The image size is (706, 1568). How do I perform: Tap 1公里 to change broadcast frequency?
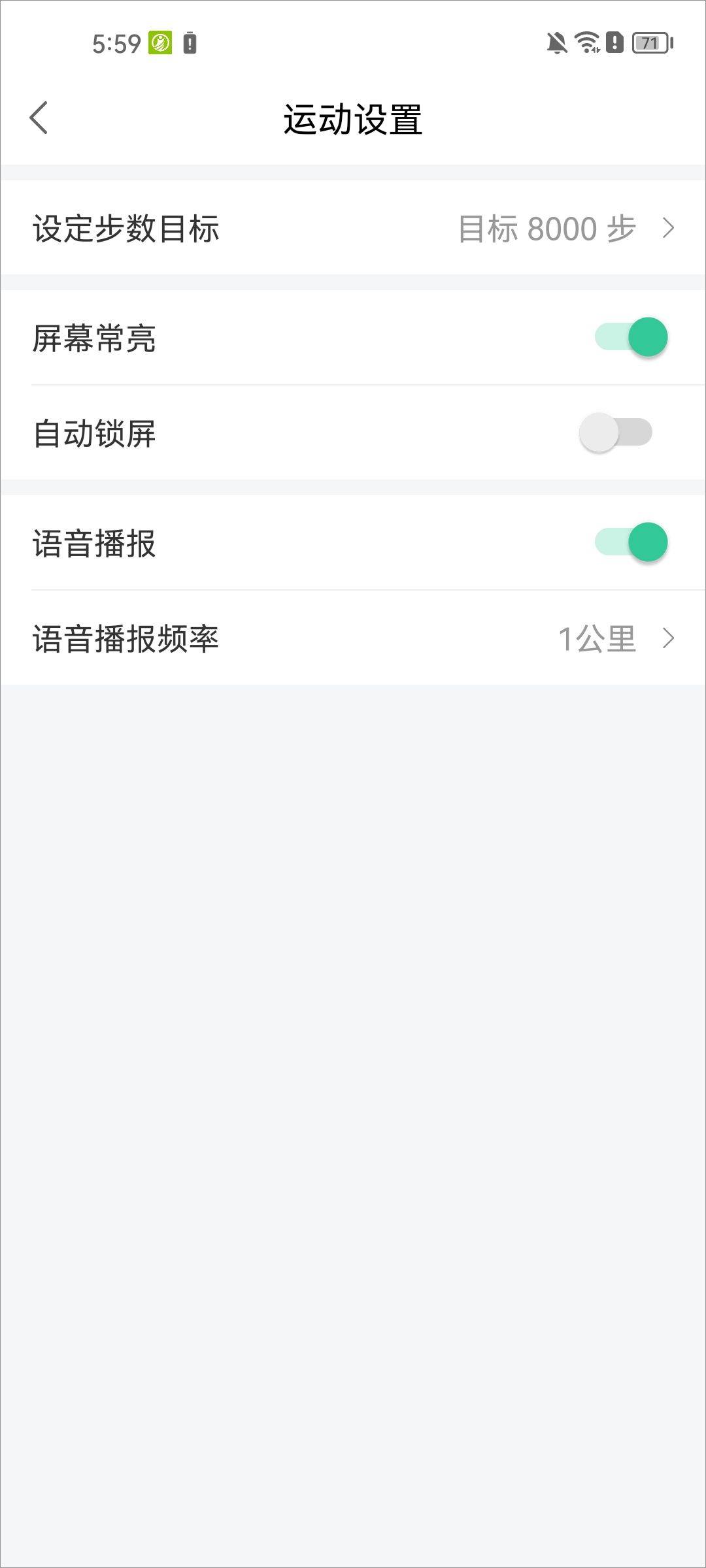pos(596,639)
